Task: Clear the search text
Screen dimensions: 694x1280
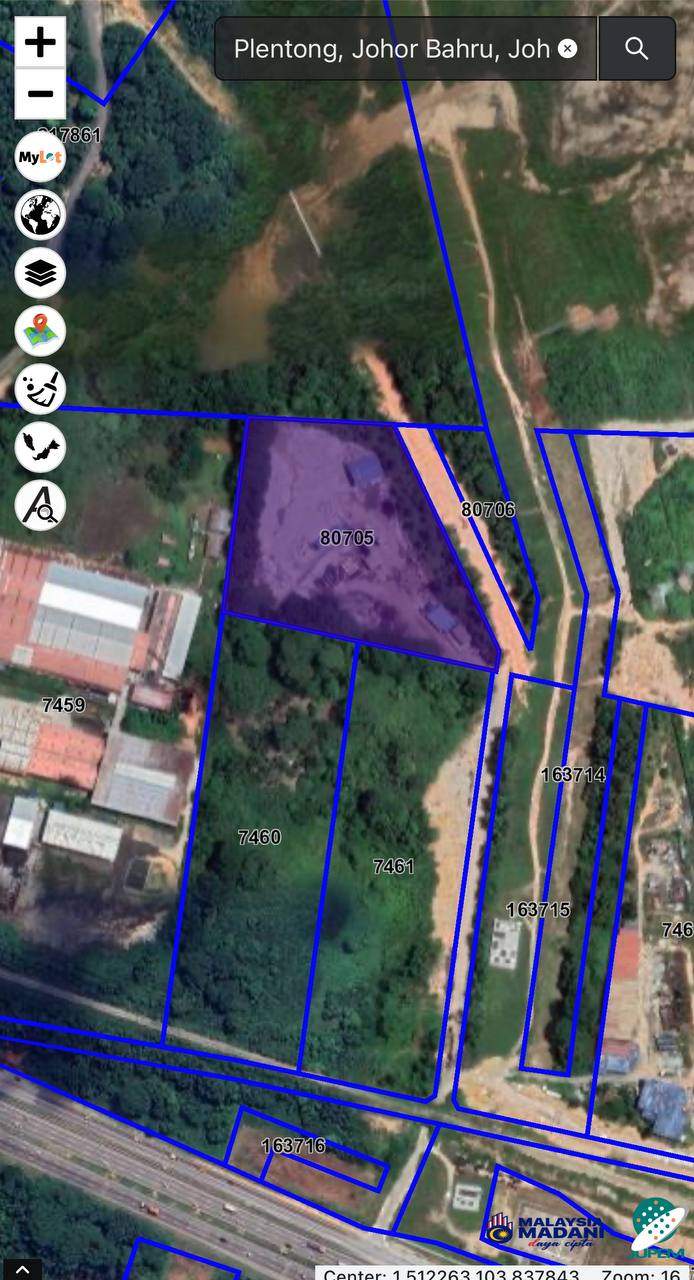Action: click(568, 48)
